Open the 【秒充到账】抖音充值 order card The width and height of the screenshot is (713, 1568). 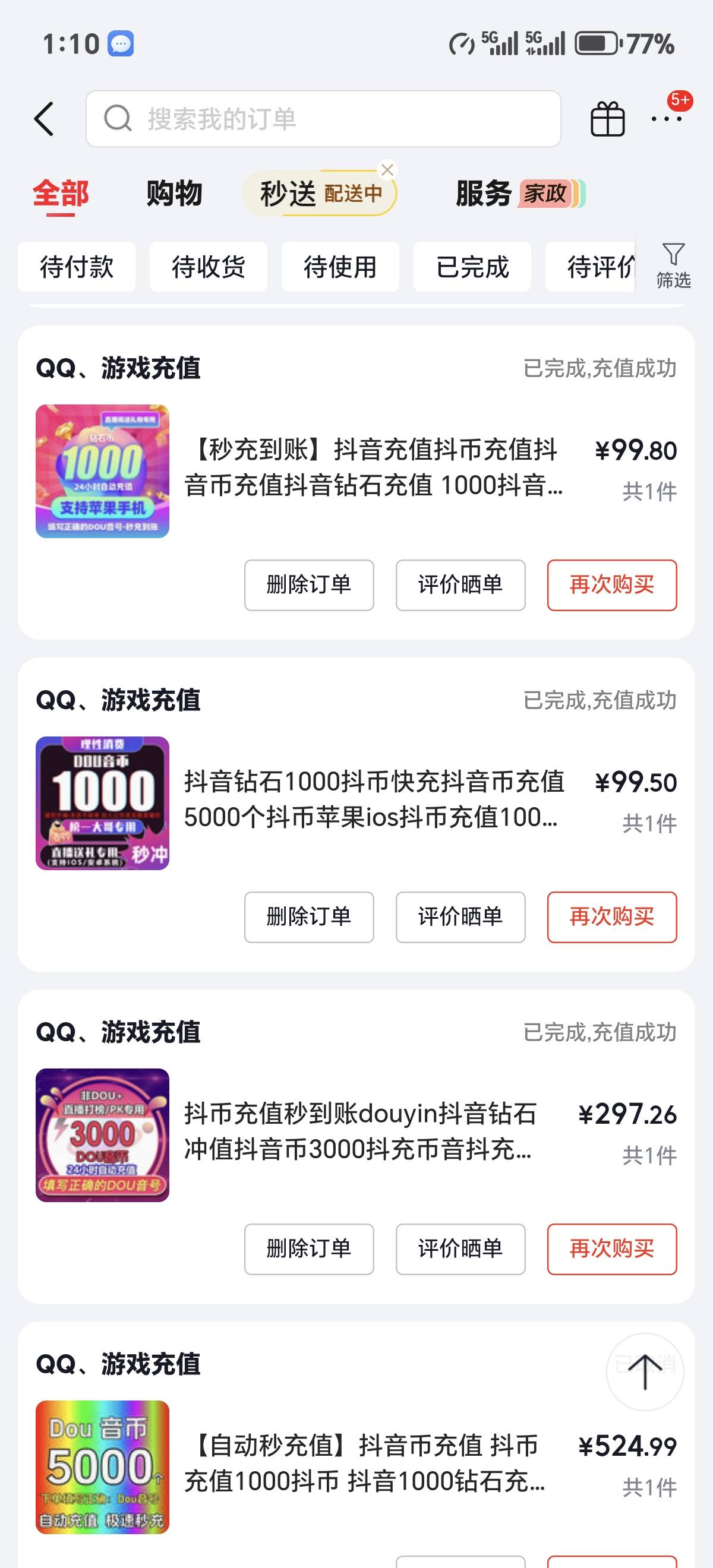tap(356, 471)
